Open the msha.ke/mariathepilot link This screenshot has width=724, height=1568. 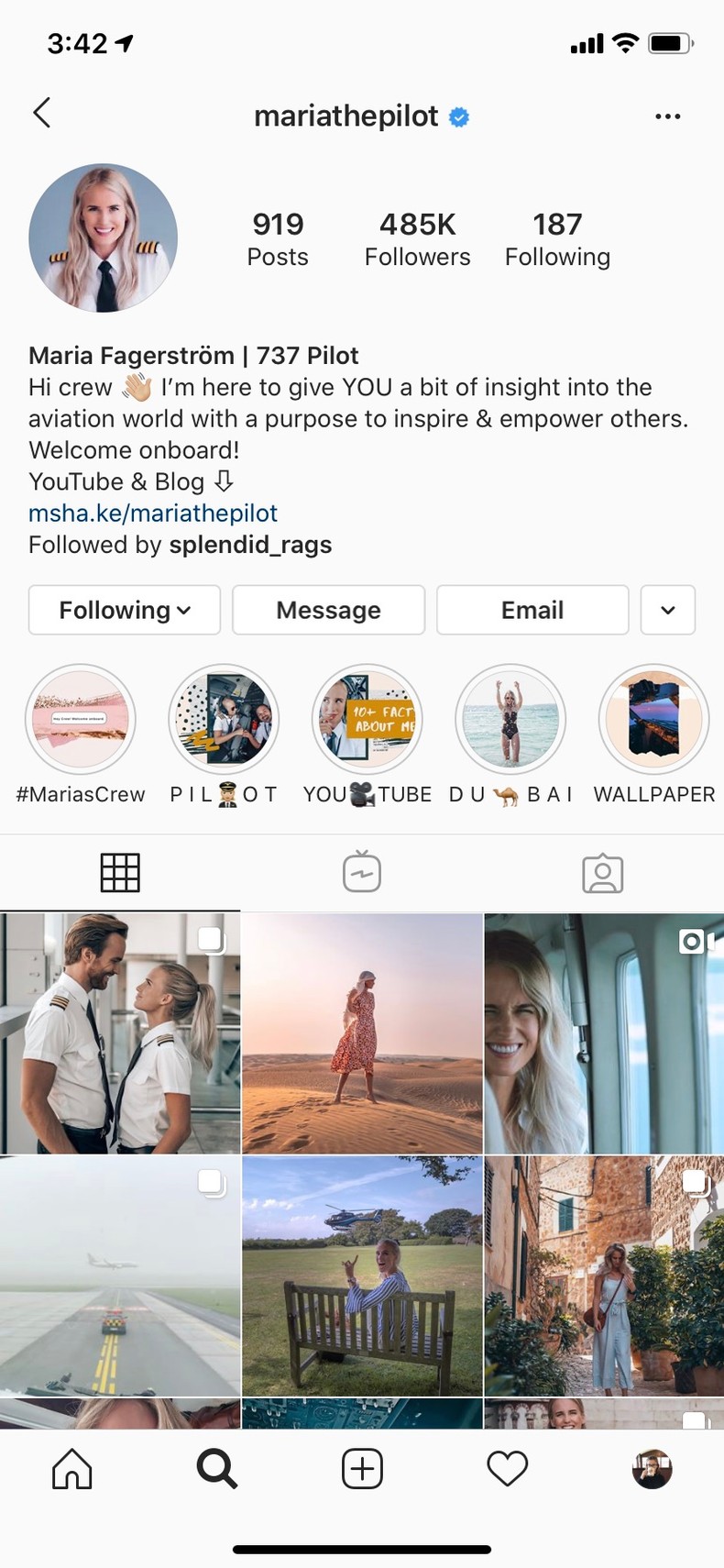pyautogui.click(x=153, y=513)
